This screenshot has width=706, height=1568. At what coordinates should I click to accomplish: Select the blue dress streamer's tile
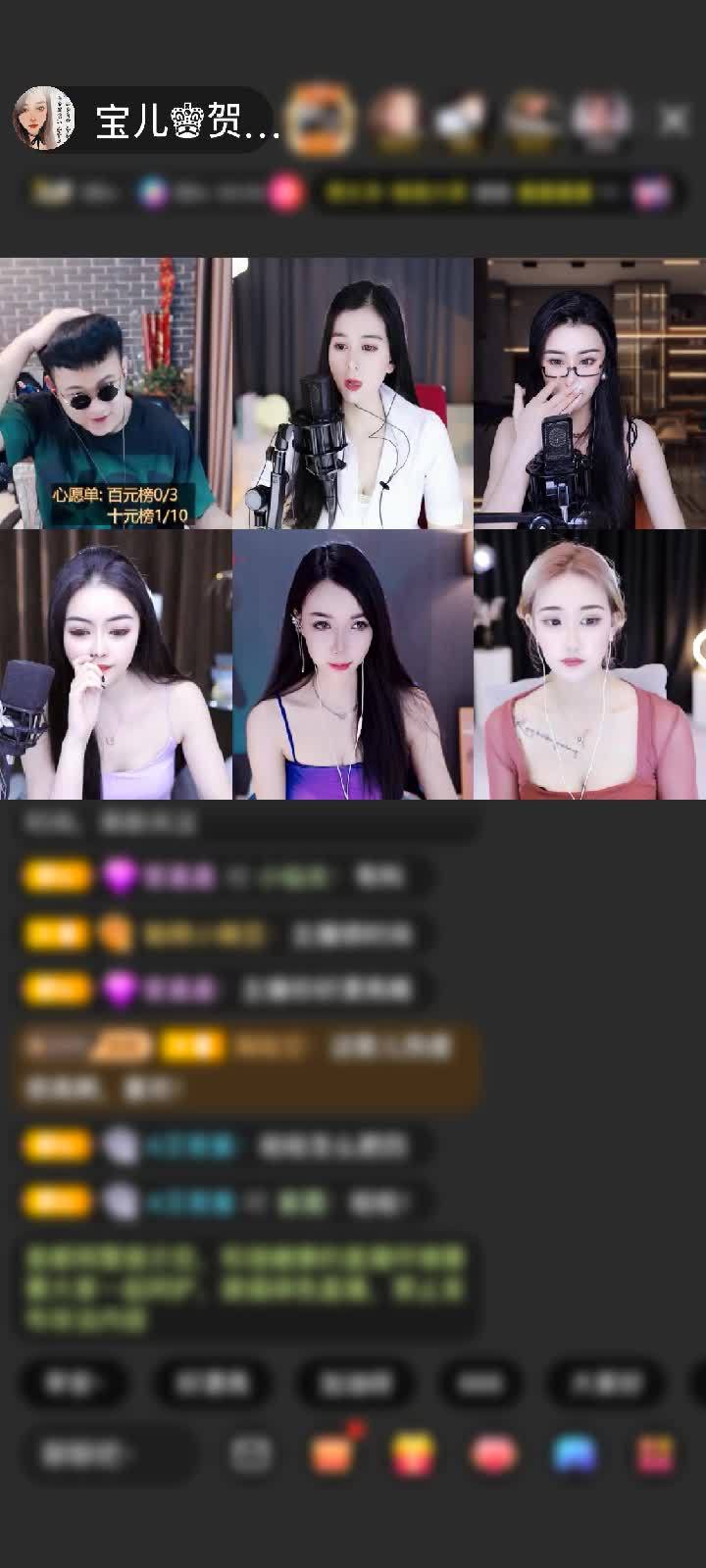coord(353,664)
